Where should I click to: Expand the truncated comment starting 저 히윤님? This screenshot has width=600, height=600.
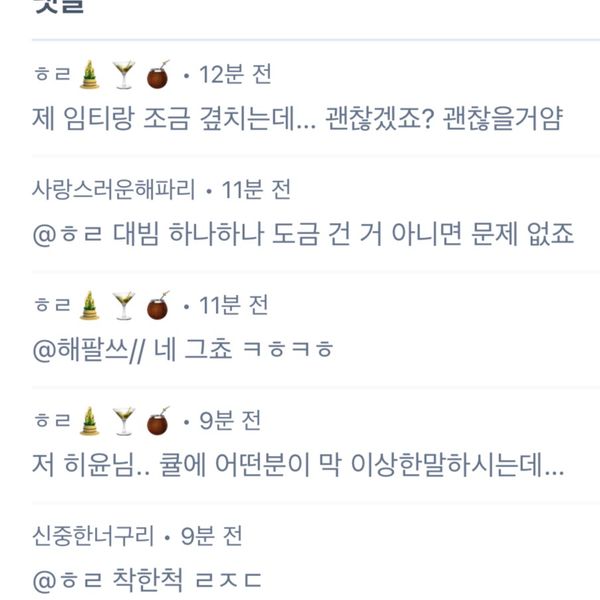(299, 466)
